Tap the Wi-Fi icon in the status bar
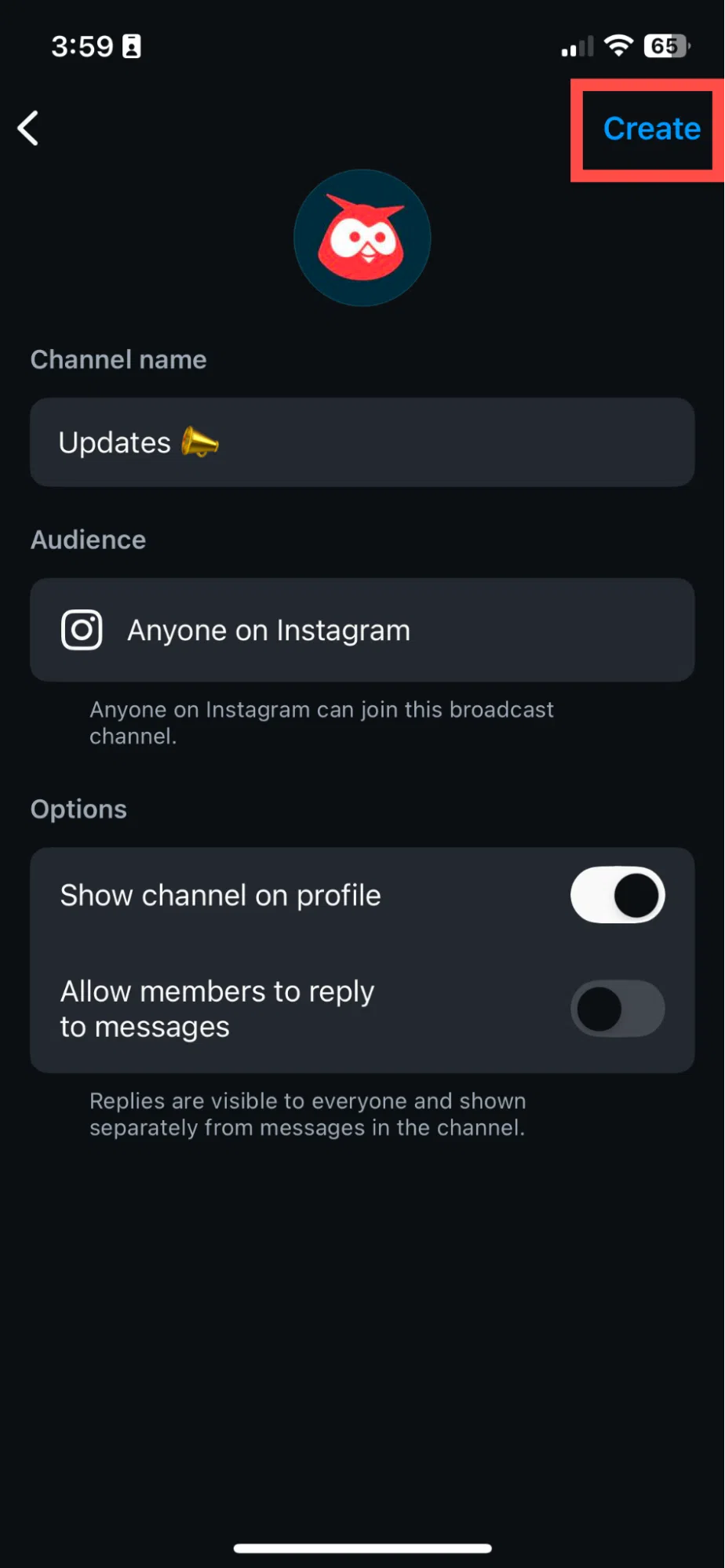The height and width of the screenshot is (1568, 725). coord(618,45)
